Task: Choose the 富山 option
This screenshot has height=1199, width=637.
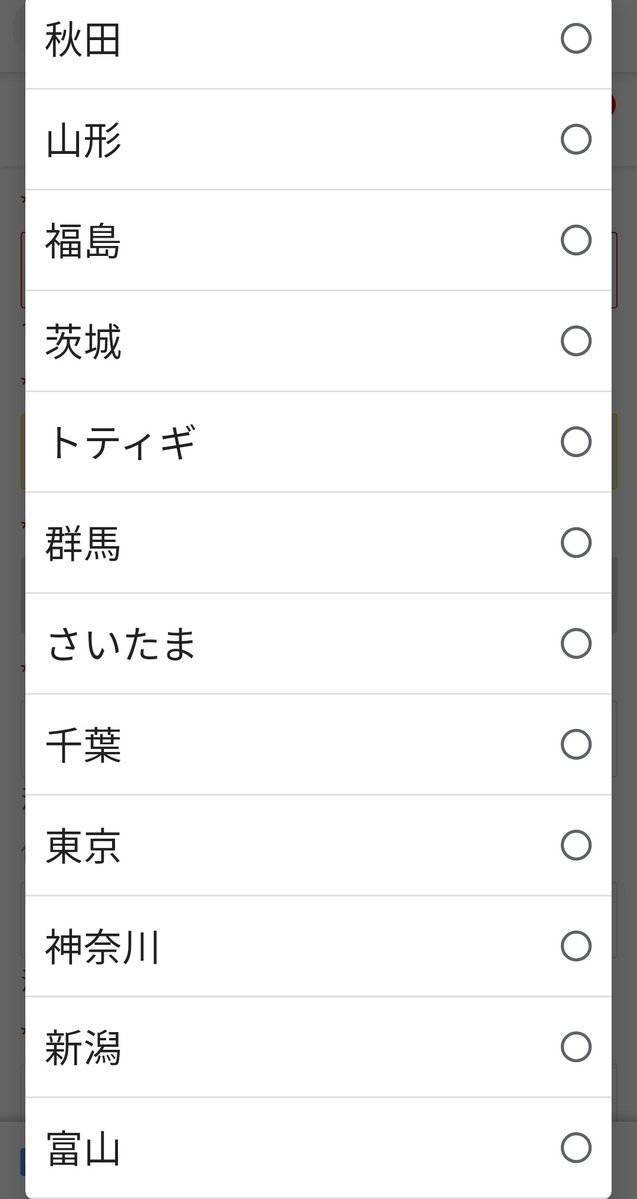Action: 575,1147
